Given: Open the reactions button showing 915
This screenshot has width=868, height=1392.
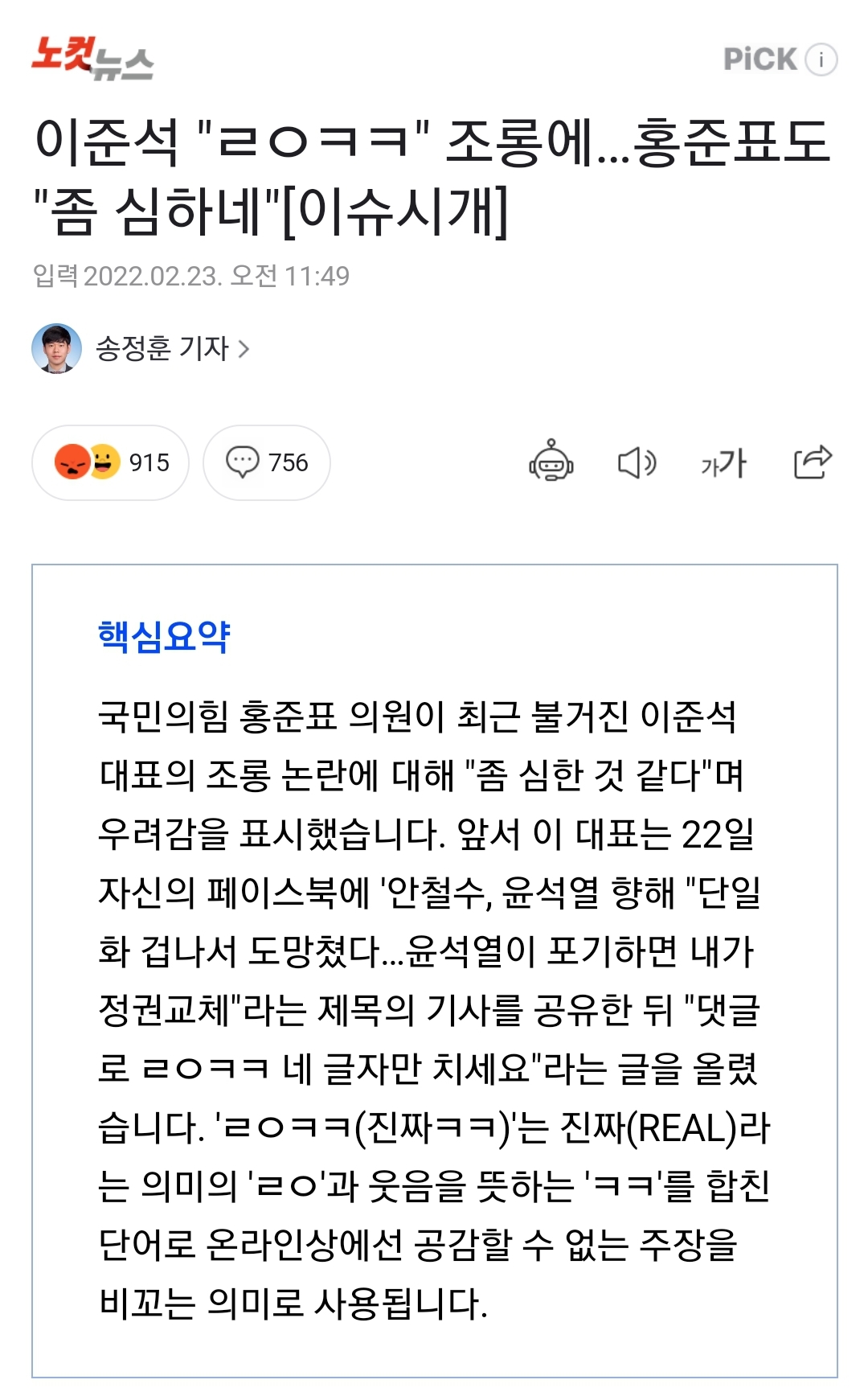Looking at the screenshot, I should click(111, 462).
